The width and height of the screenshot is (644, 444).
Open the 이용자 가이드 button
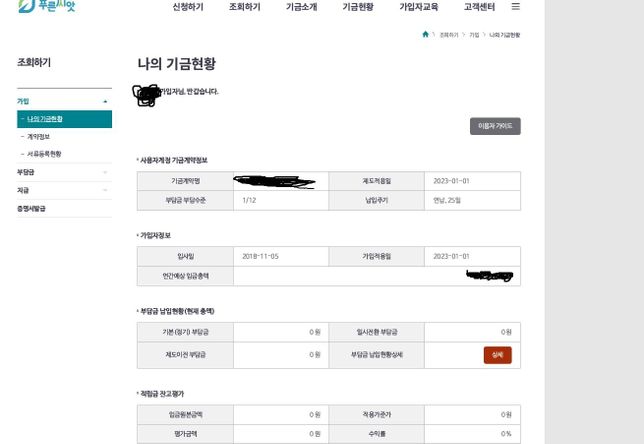(495, 126)
